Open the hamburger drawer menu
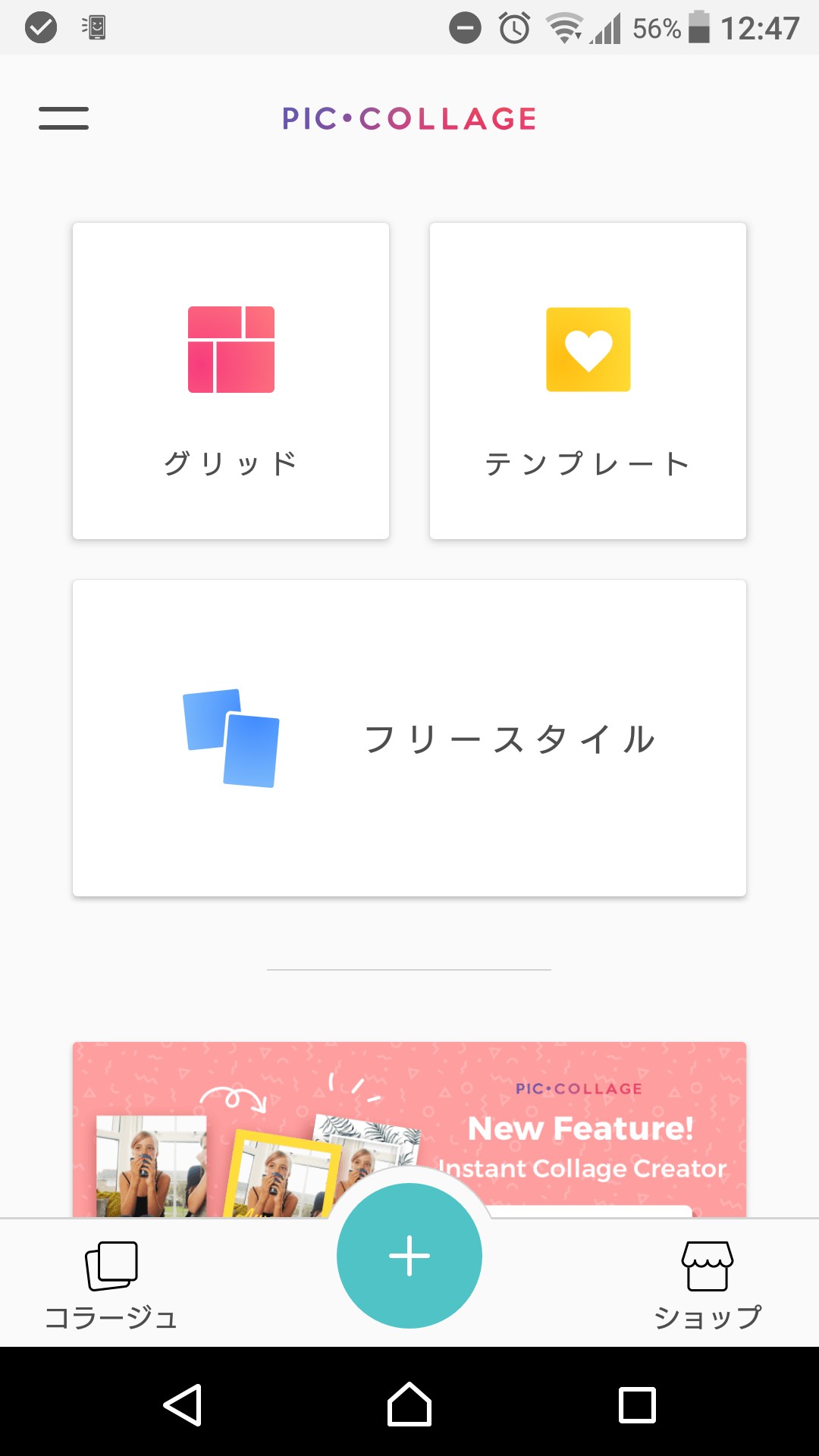The width and height of the screenshot is (819, 1456). coord(64,118)
